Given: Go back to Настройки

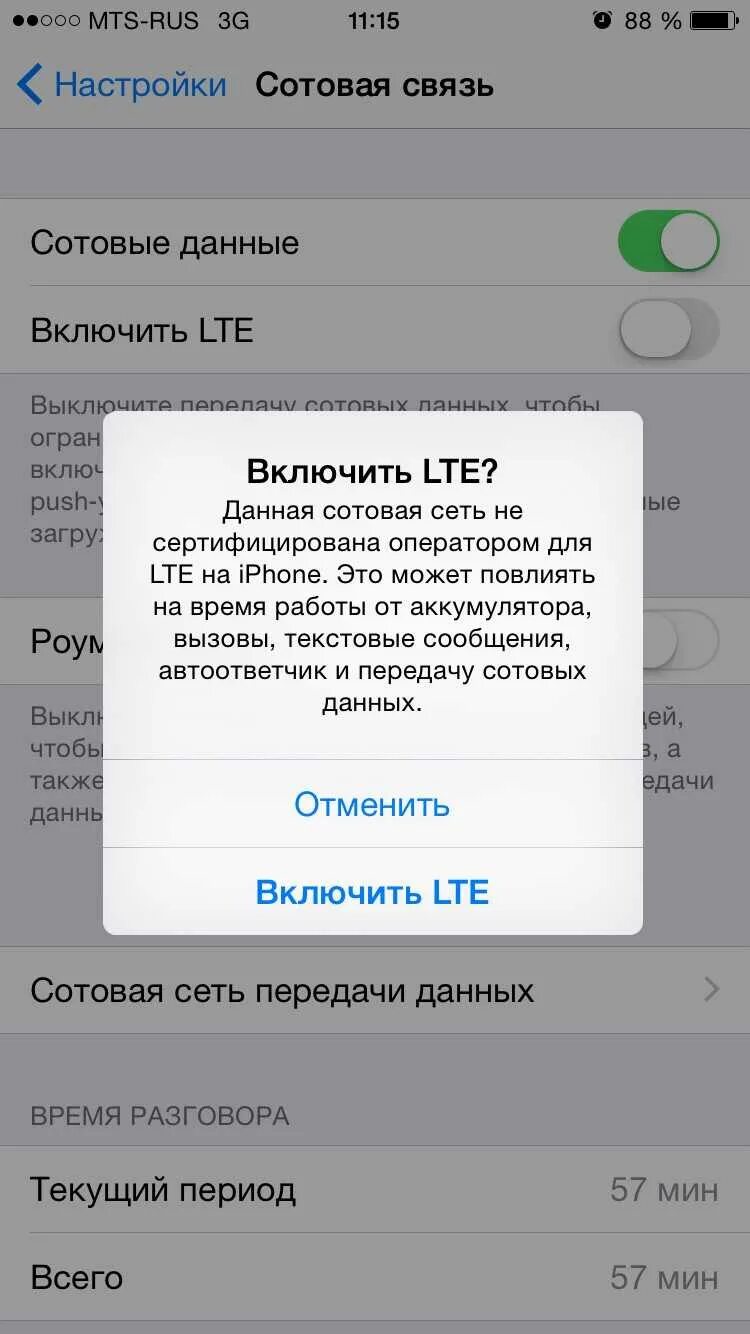Looking at the screenshot, I should [x=122, y=85].
